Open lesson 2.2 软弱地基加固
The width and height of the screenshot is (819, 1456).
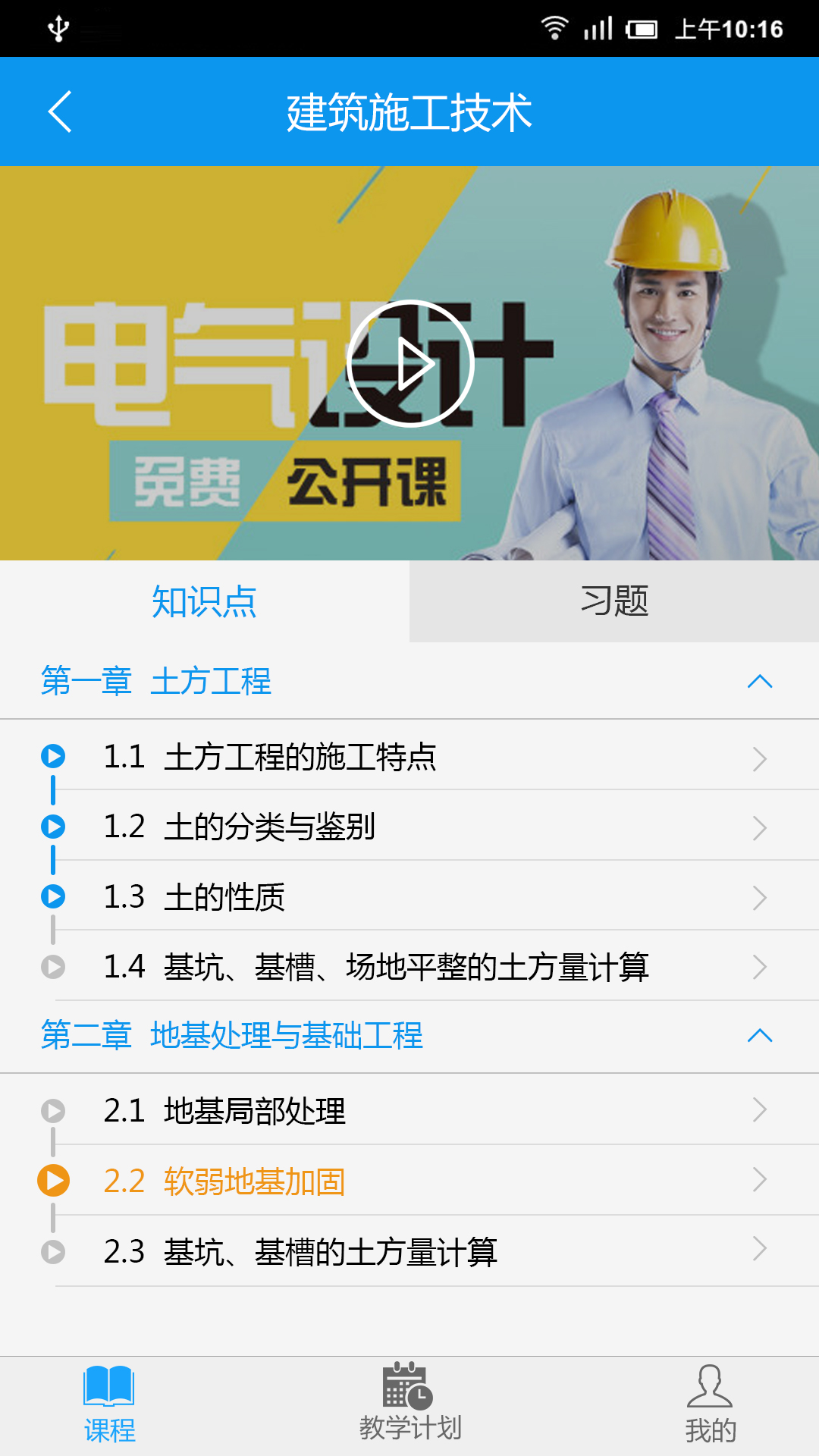coord(409,1181)
